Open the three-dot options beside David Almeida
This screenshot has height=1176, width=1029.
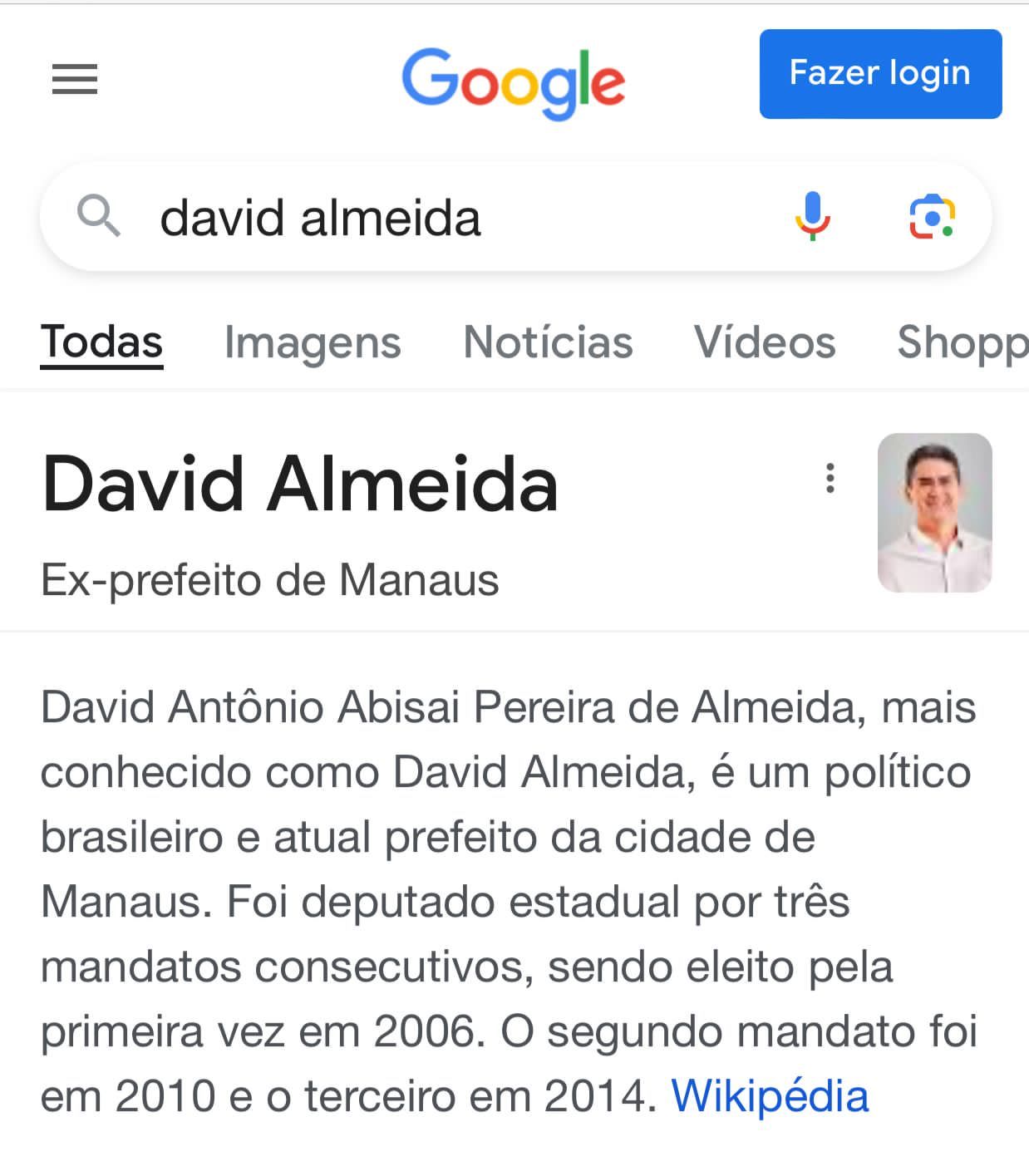click(x=830, y=479)
